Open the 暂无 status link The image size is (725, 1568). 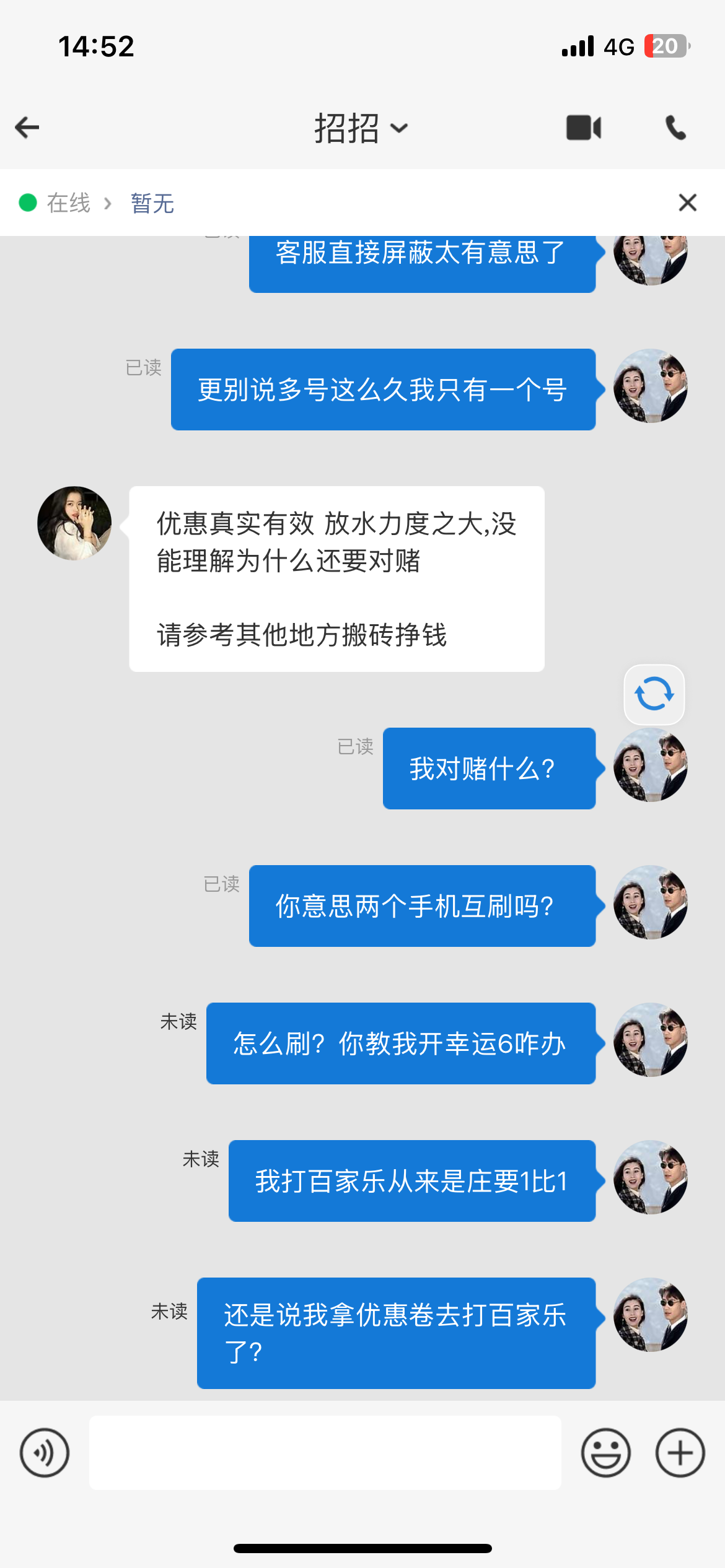coord(152,203)
